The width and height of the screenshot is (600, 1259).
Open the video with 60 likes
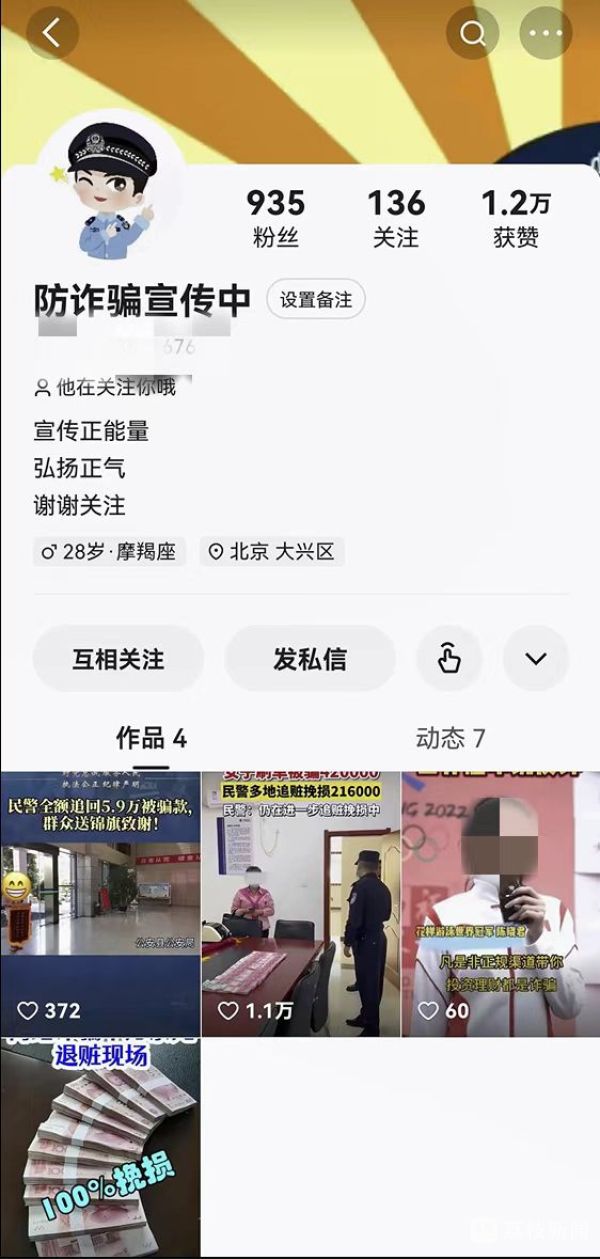click(x=500, y=903)
